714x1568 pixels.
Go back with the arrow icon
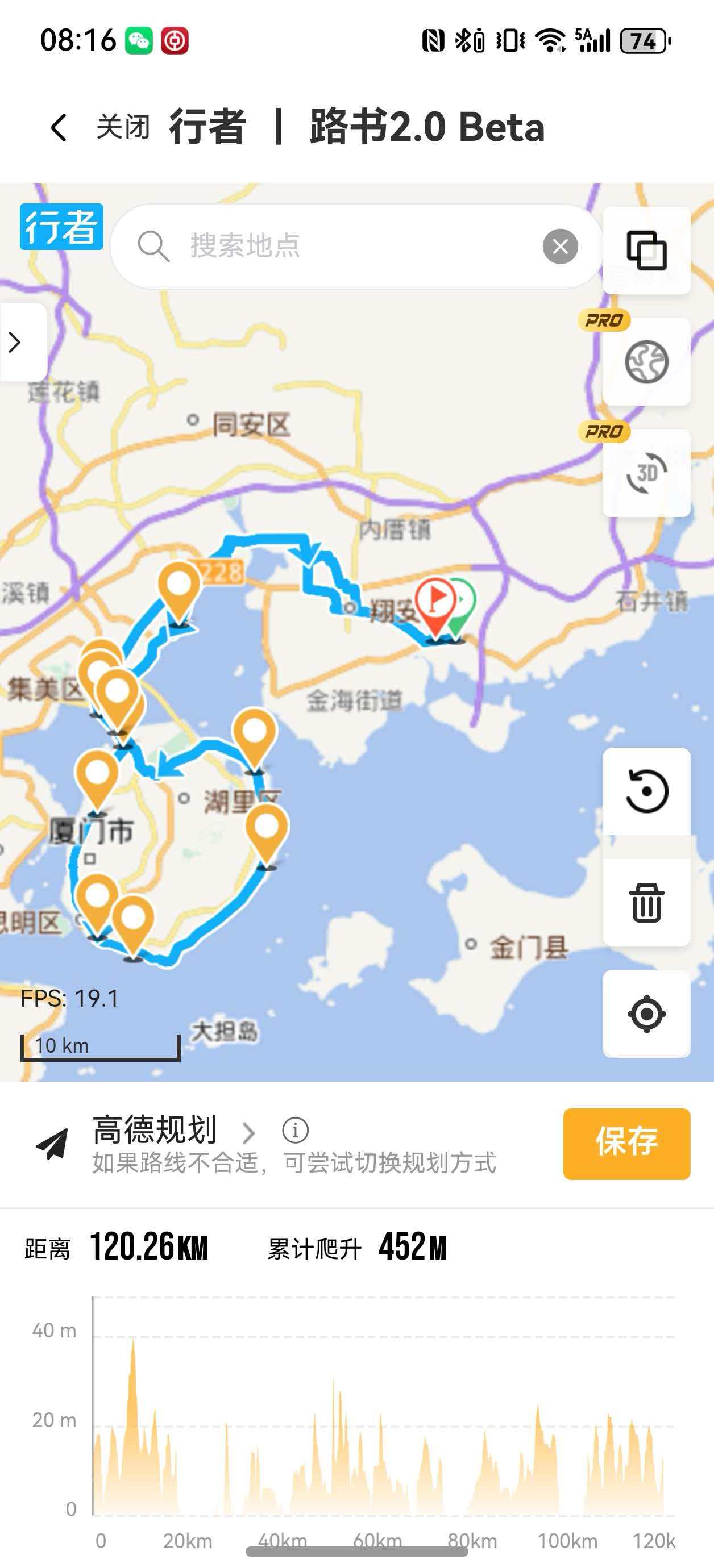pyautogui.click(x=59, y=128)
